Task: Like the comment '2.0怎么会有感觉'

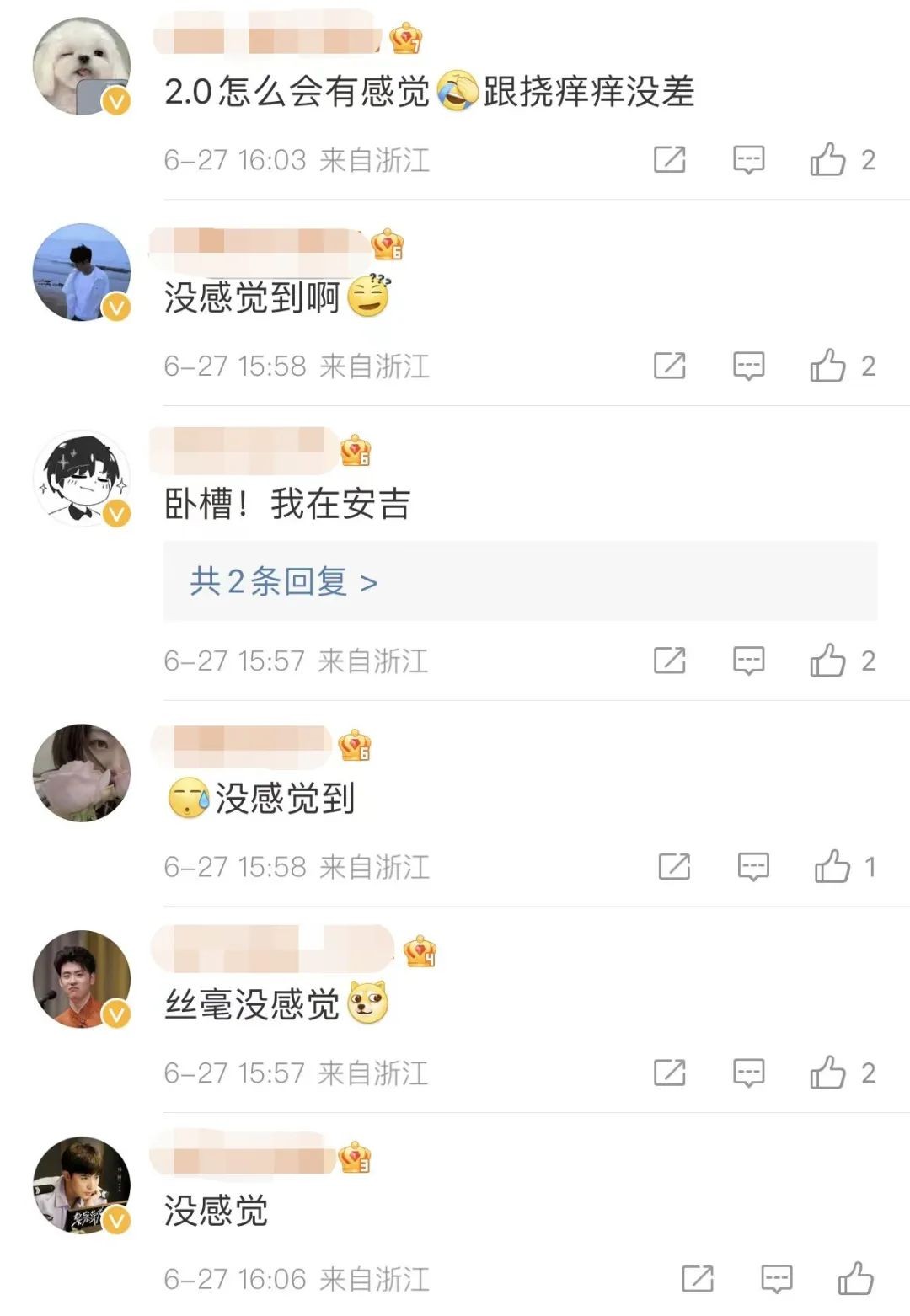Action: click(x=827, y=159)
